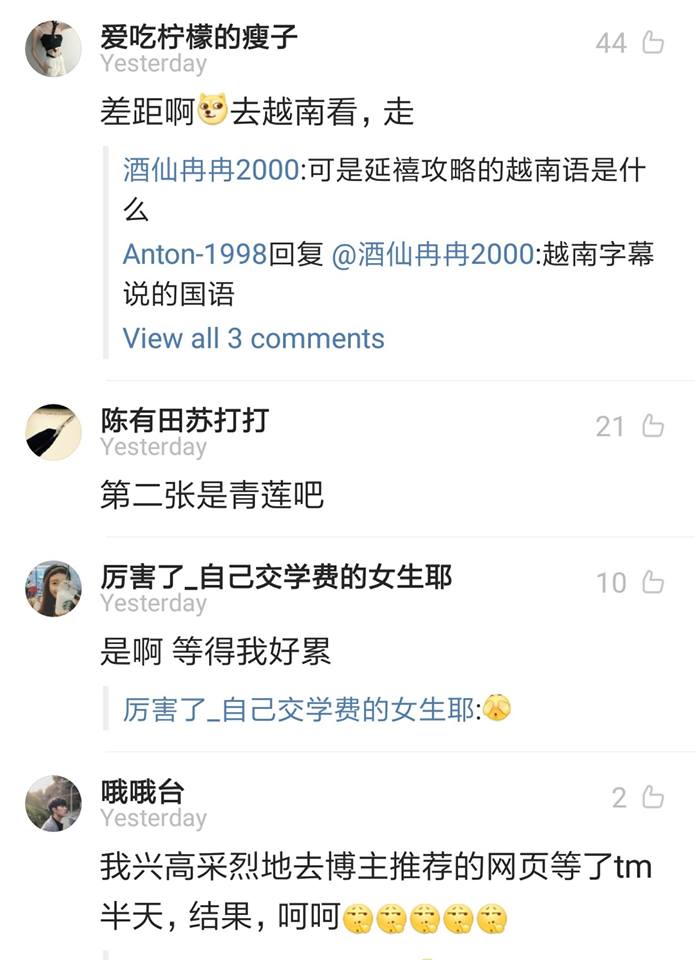Like 哦哦台's comment
Image resolution: width=695 pixels, height=960 pixels.
pos(653,797)
